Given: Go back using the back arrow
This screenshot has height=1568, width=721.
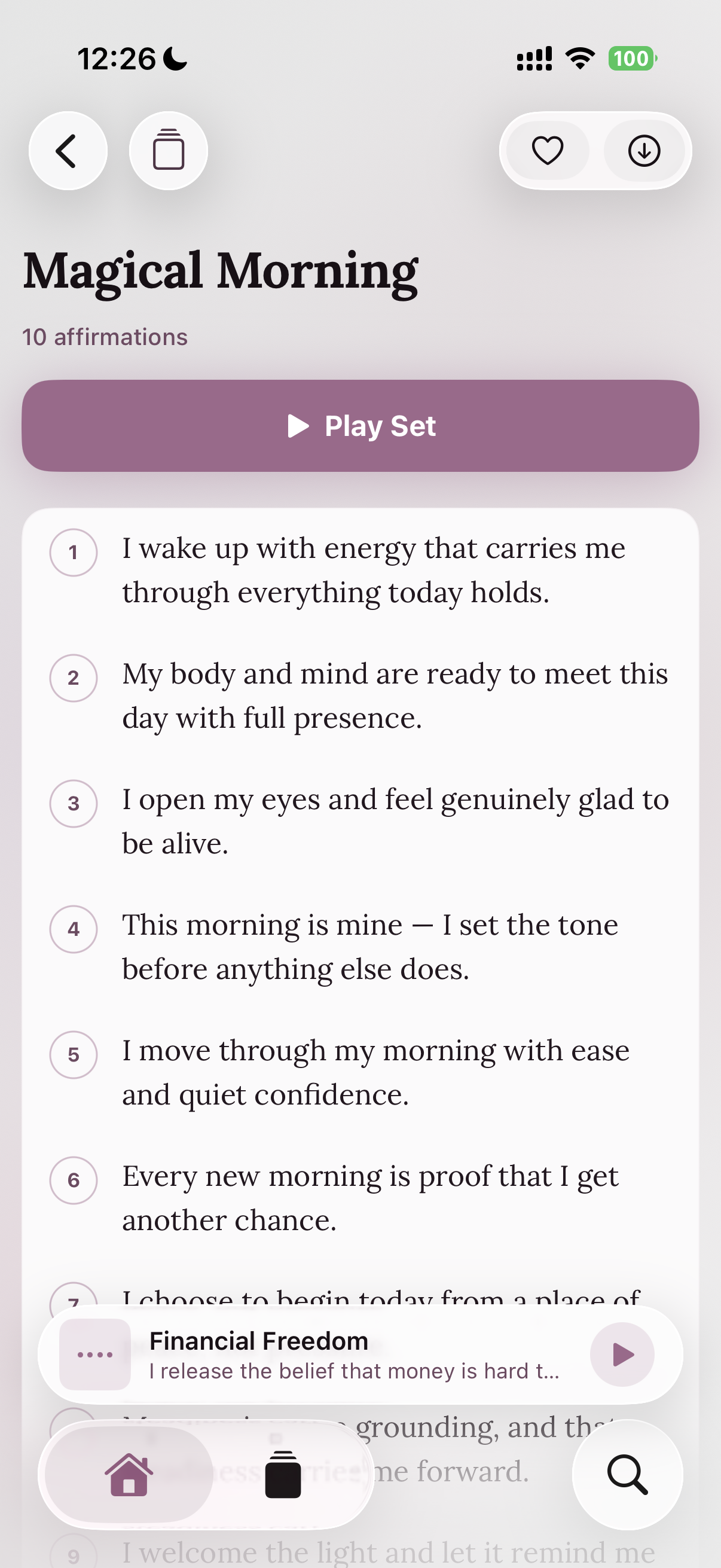Looking at the screenshot, I should (68, 151).
